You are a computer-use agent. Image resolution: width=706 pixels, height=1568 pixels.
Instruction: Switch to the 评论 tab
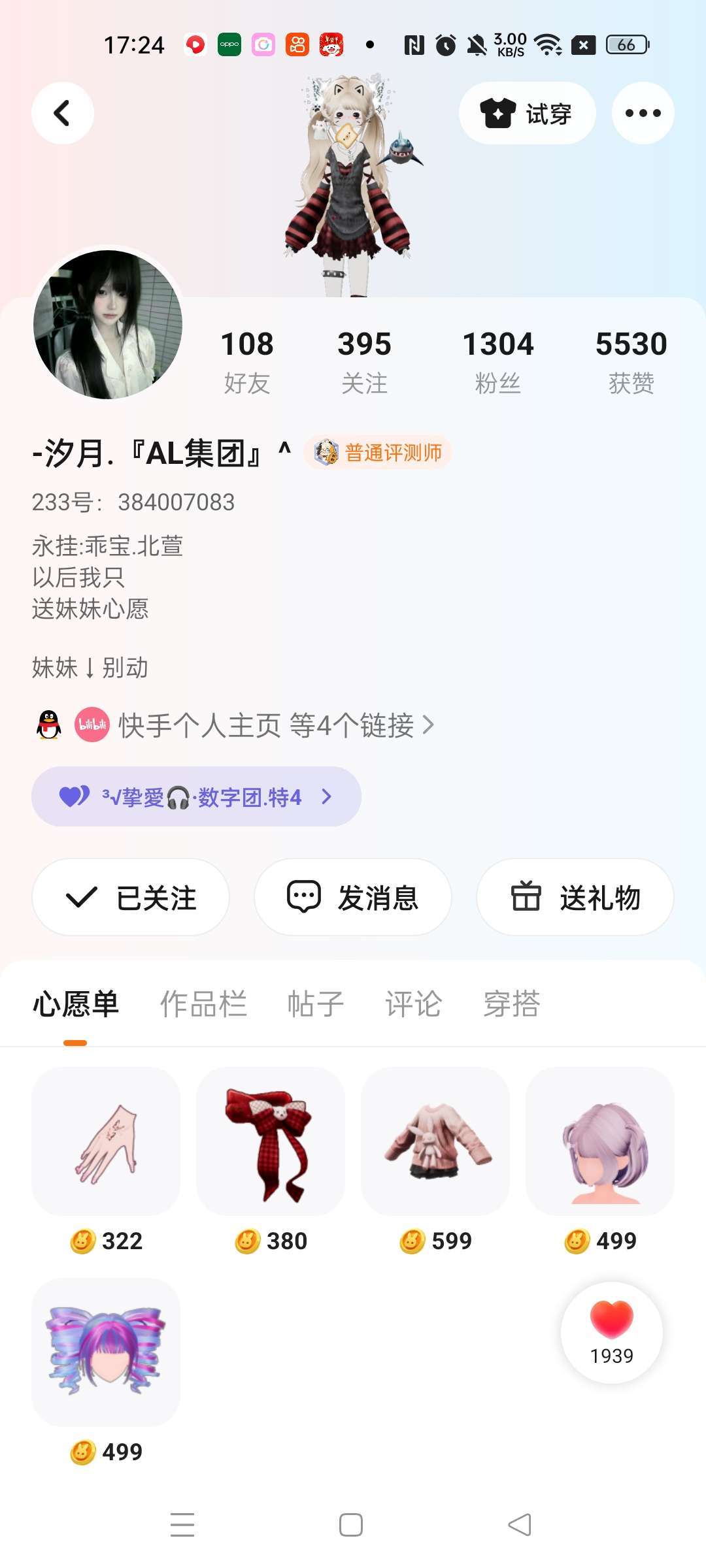pos(413,1004)
